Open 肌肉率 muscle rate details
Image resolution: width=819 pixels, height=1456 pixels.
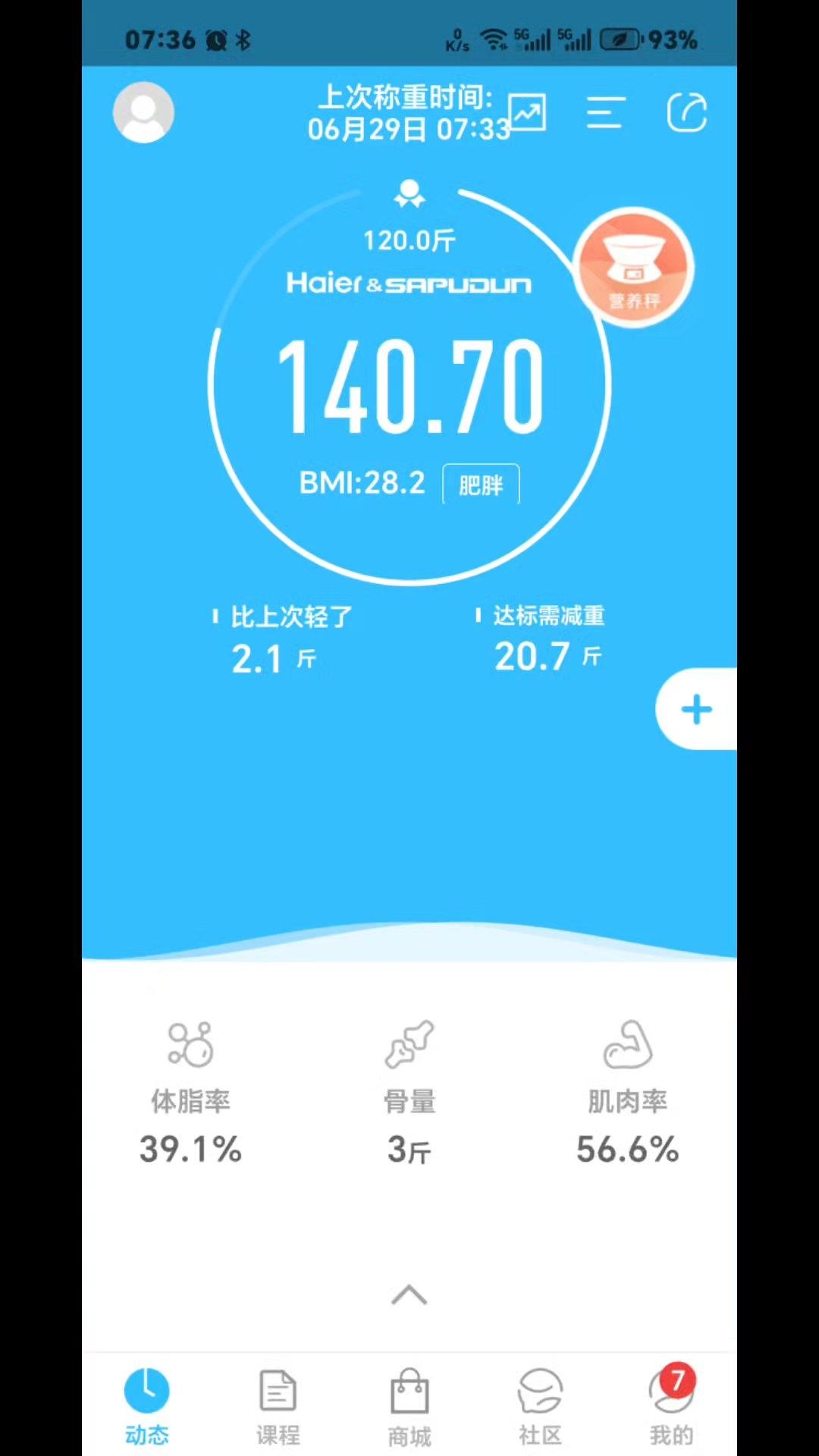click(628, 1094)
